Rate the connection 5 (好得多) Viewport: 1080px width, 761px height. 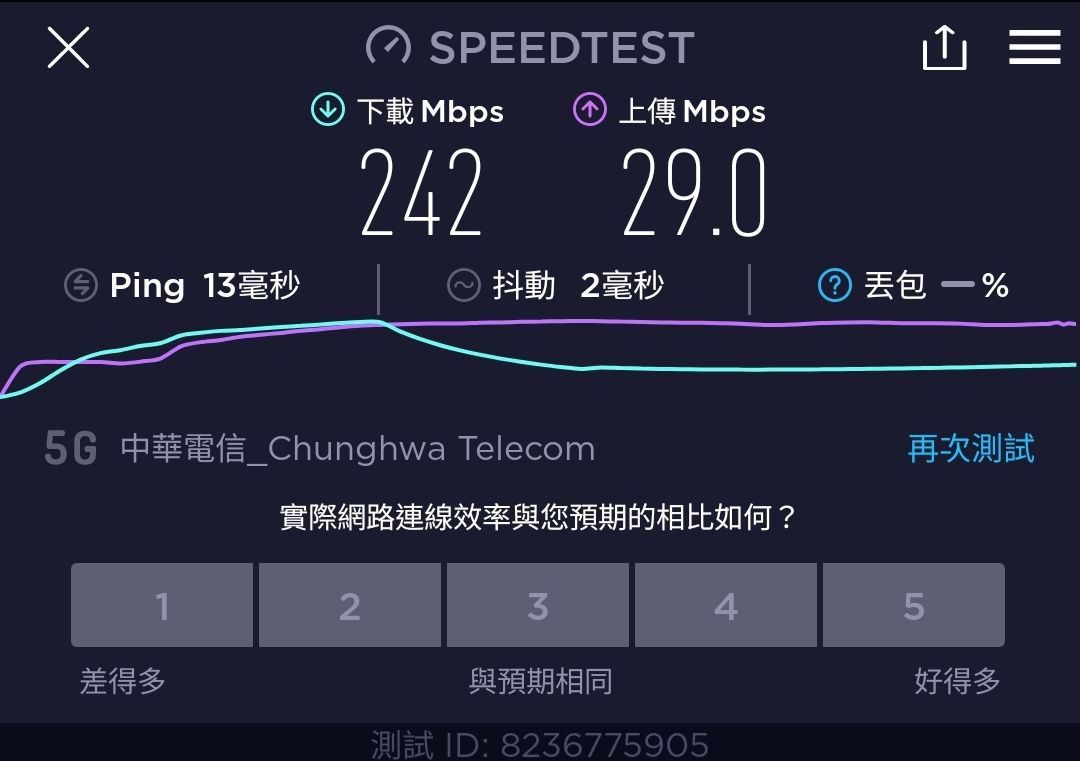tap(914, 605)
